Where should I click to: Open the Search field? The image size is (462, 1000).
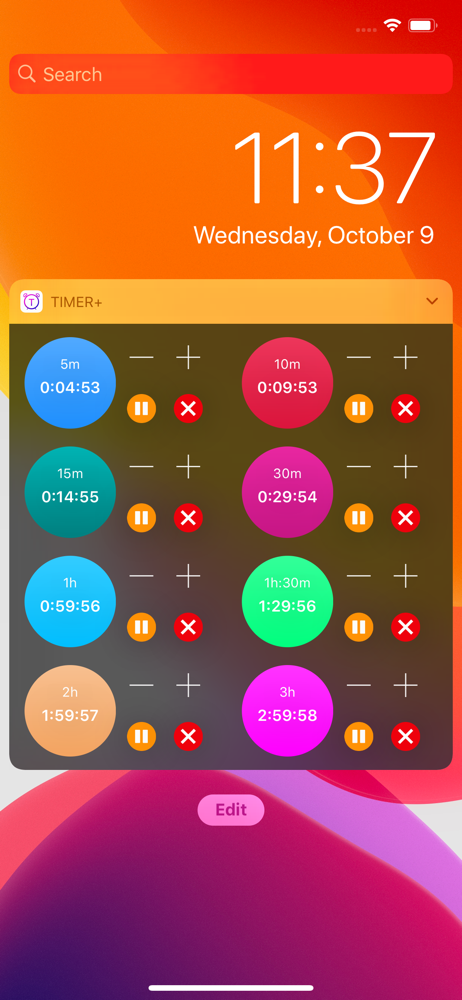click(231, 74)
